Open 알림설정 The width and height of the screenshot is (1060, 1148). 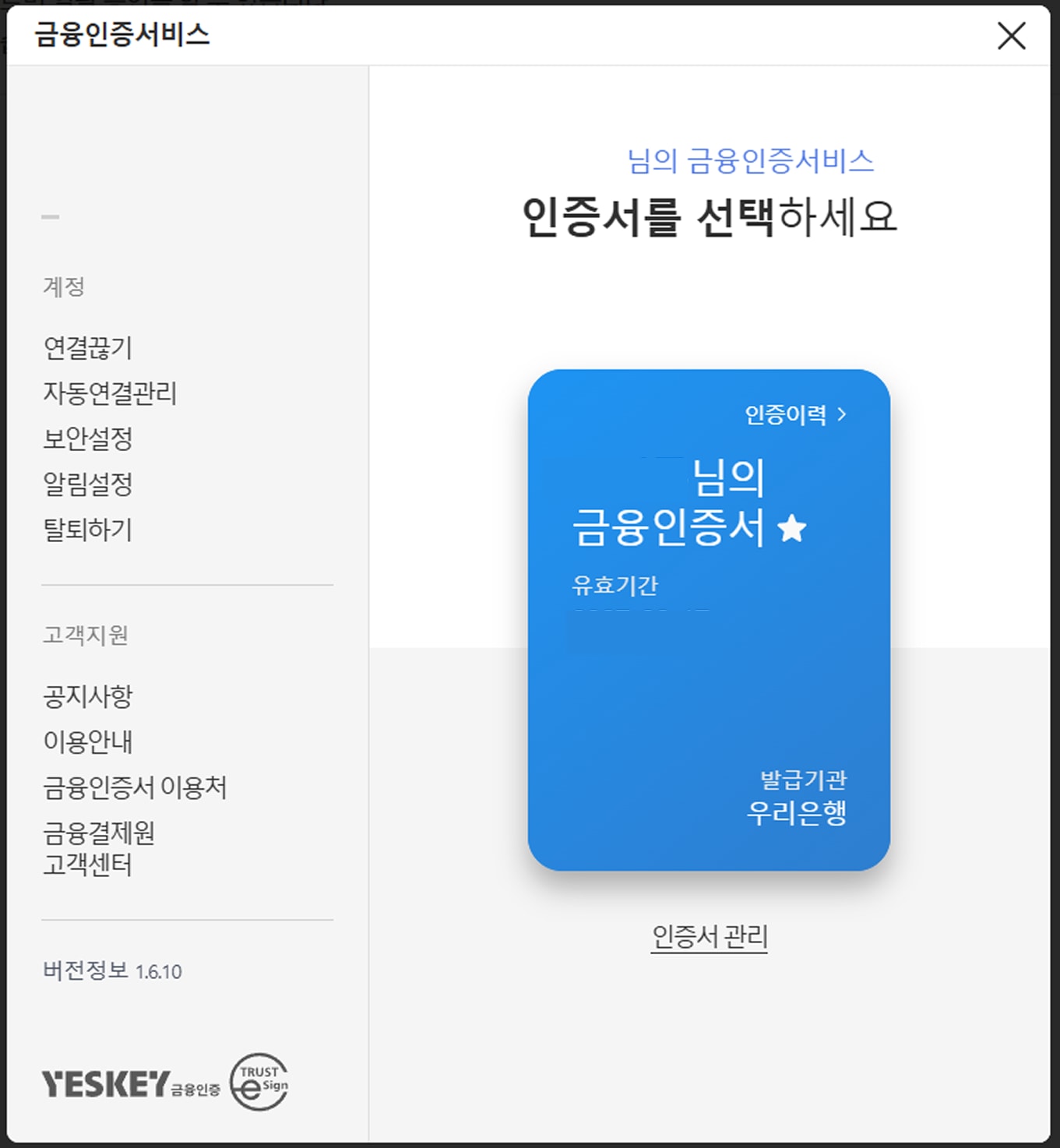pyautogui.click(x=87, y=484)
